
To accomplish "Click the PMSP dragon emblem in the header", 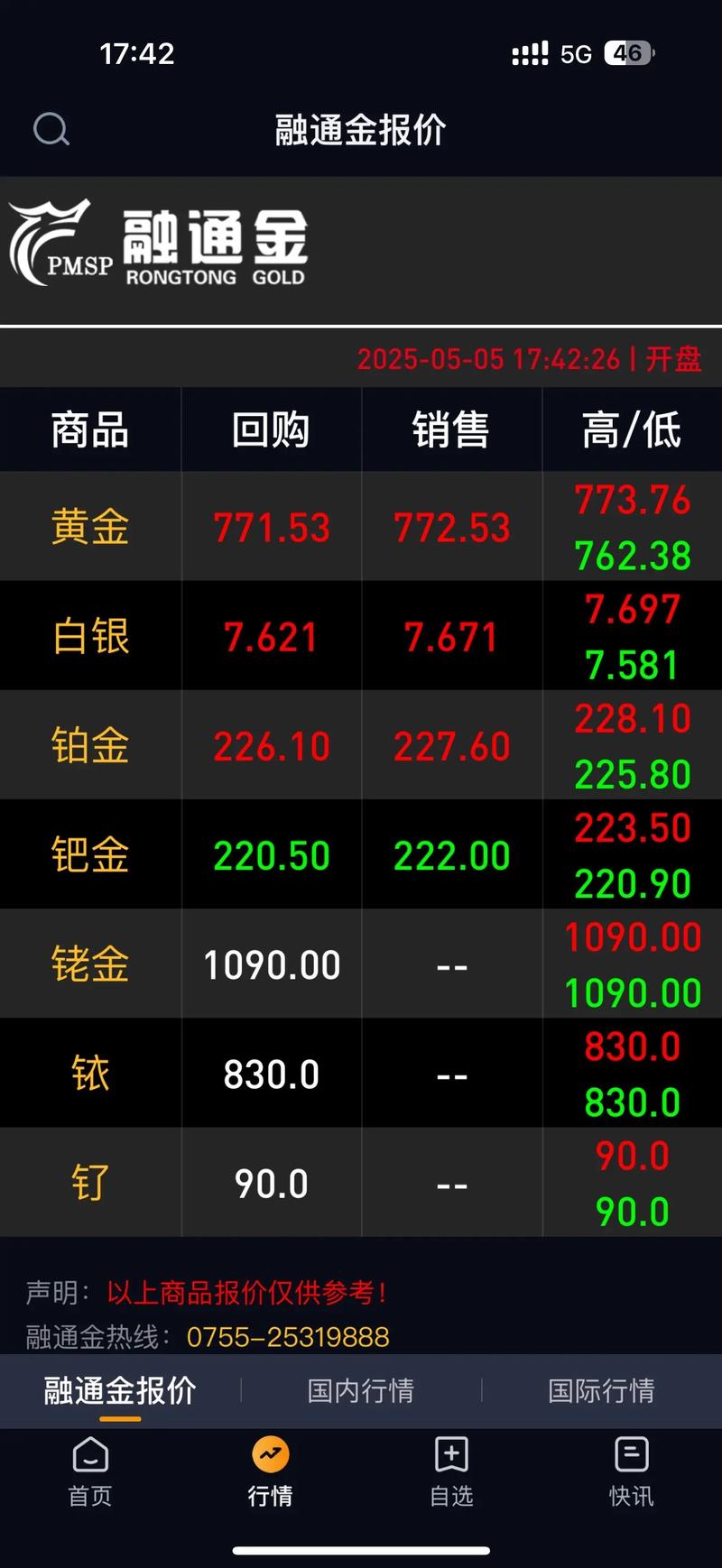I will point(56,241).
